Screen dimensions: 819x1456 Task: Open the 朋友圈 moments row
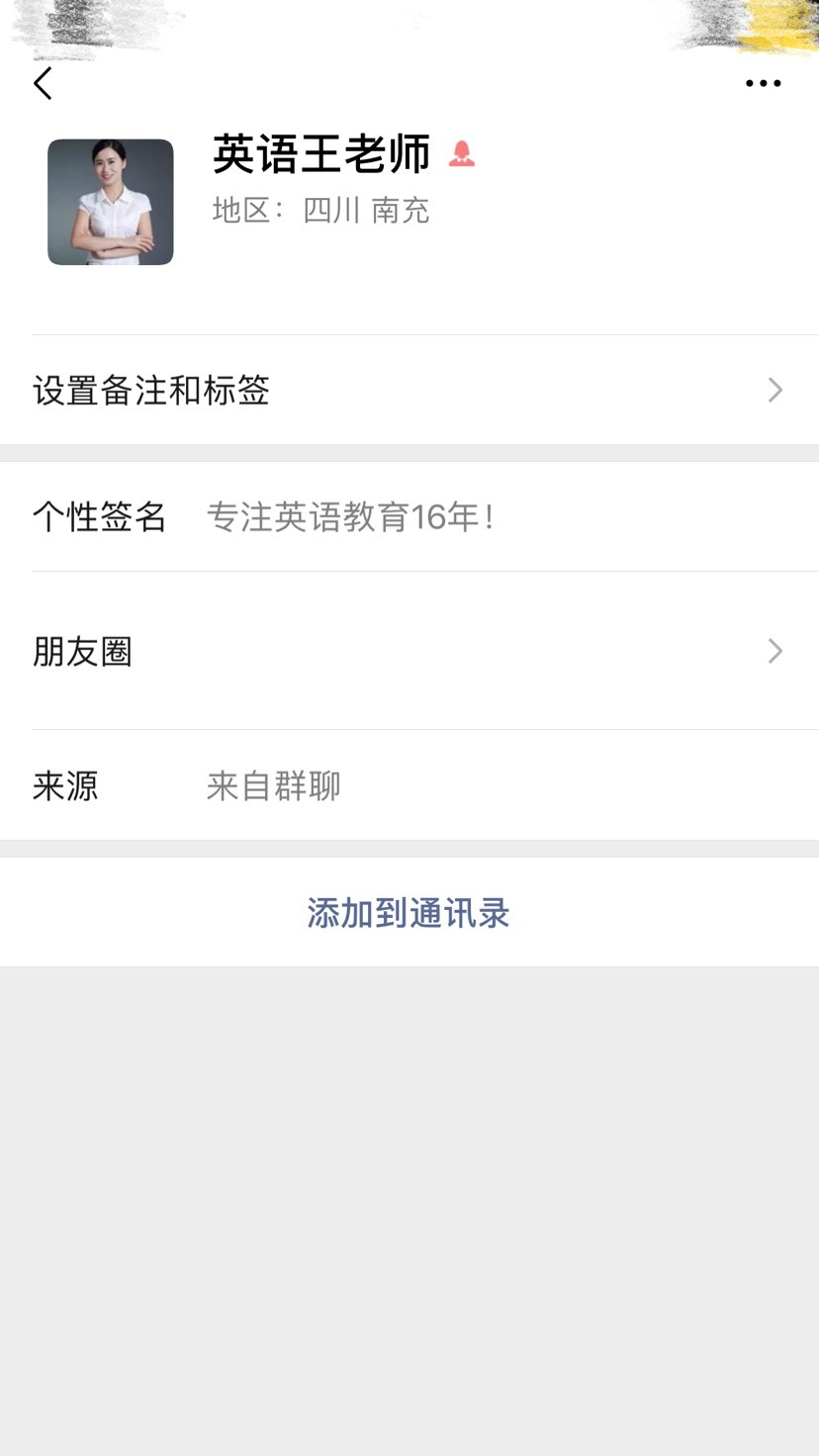[409, 651]
